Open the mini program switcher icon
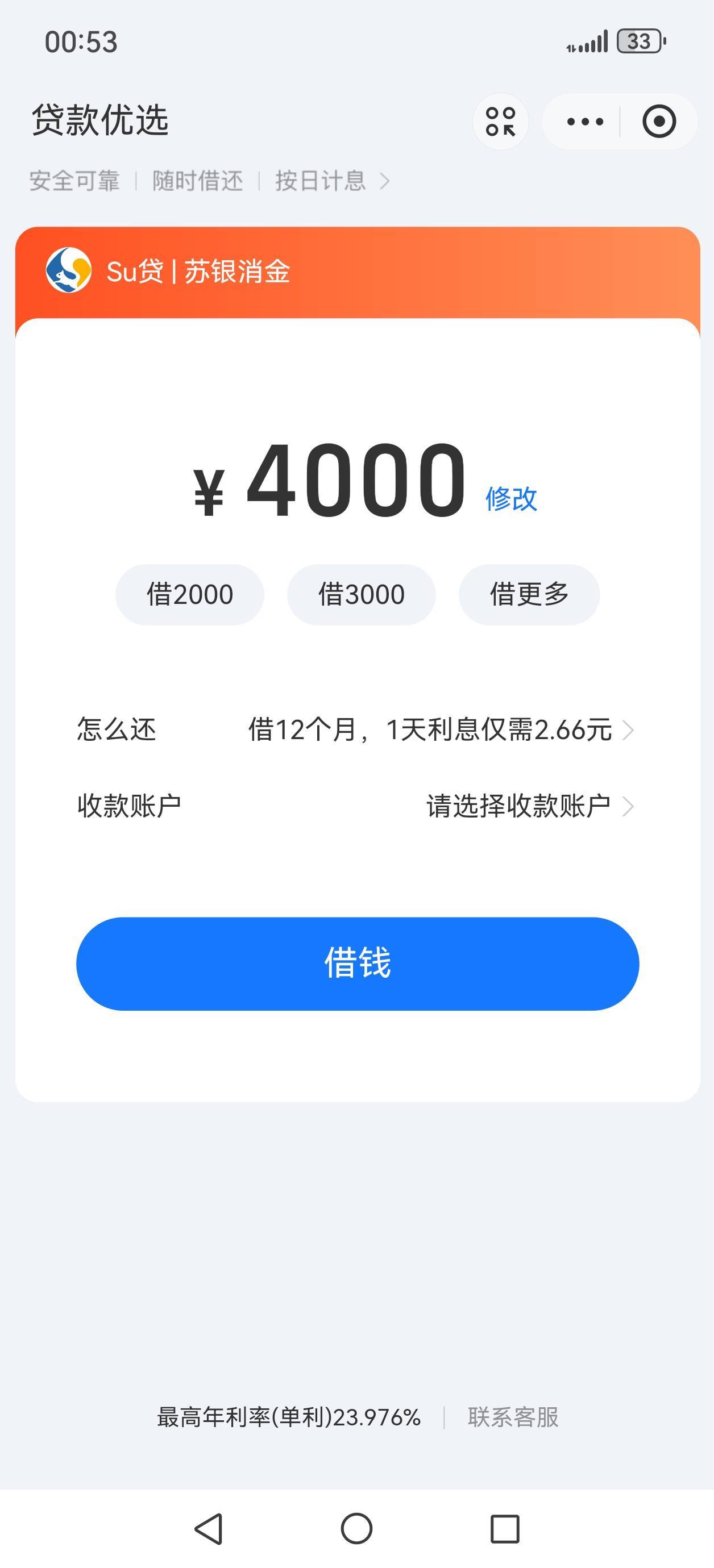Screen dimensions: 714x1568 500,121
